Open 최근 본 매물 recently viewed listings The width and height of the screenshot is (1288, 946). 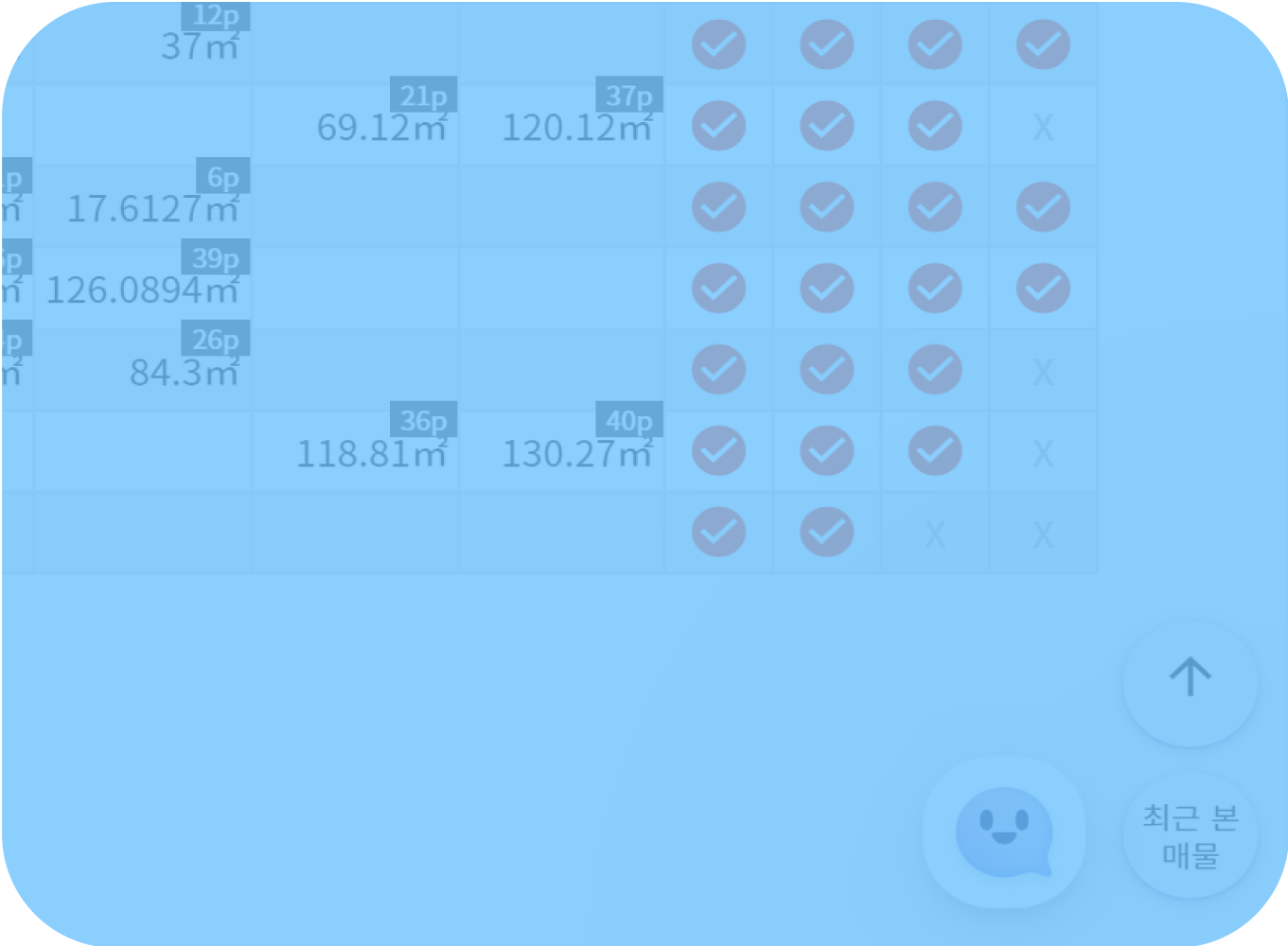pyautogui.click(x=1190, y=835)
